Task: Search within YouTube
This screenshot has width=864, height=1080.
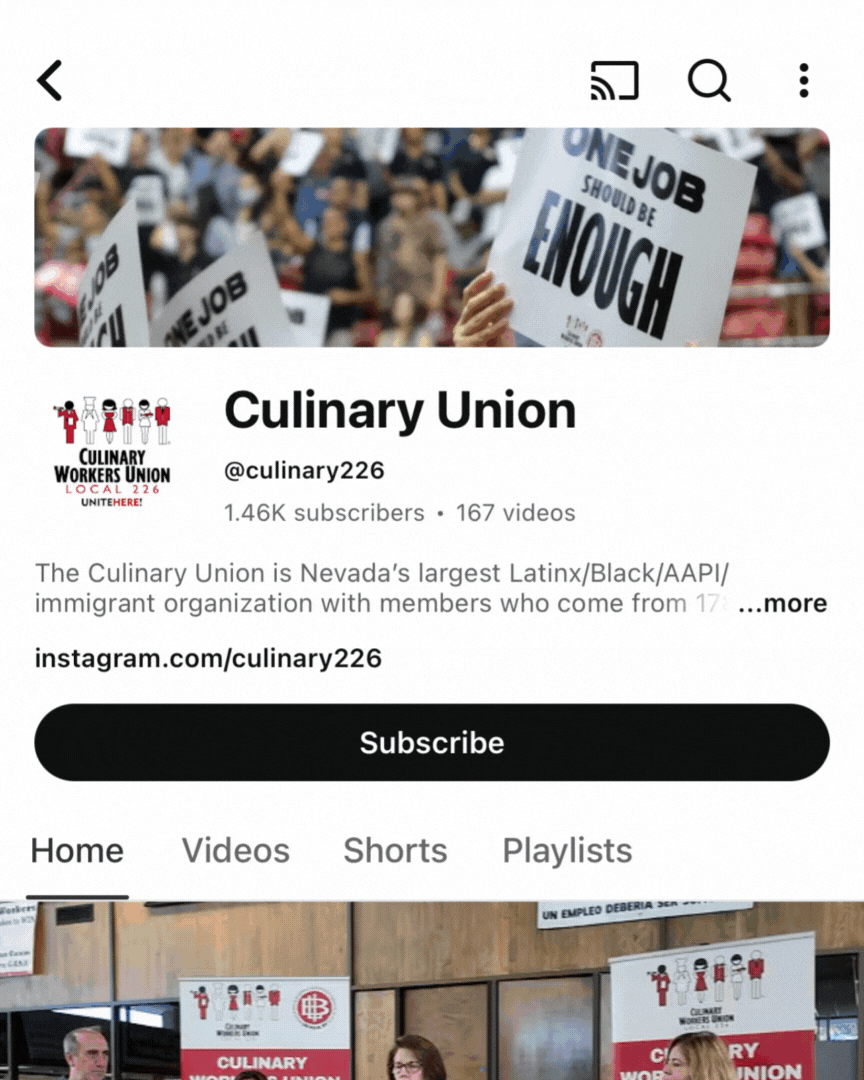Action: 709,80
